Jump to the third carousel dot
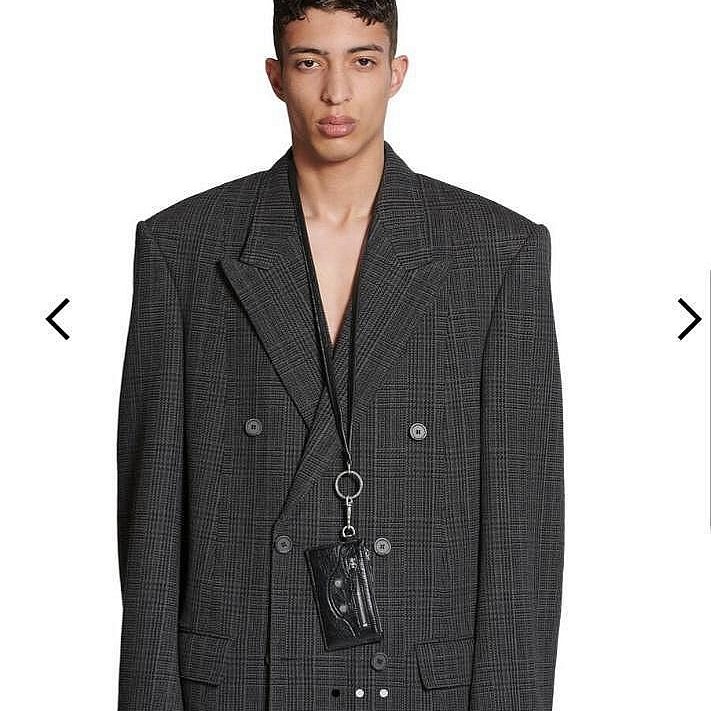 tap(383, 692)
